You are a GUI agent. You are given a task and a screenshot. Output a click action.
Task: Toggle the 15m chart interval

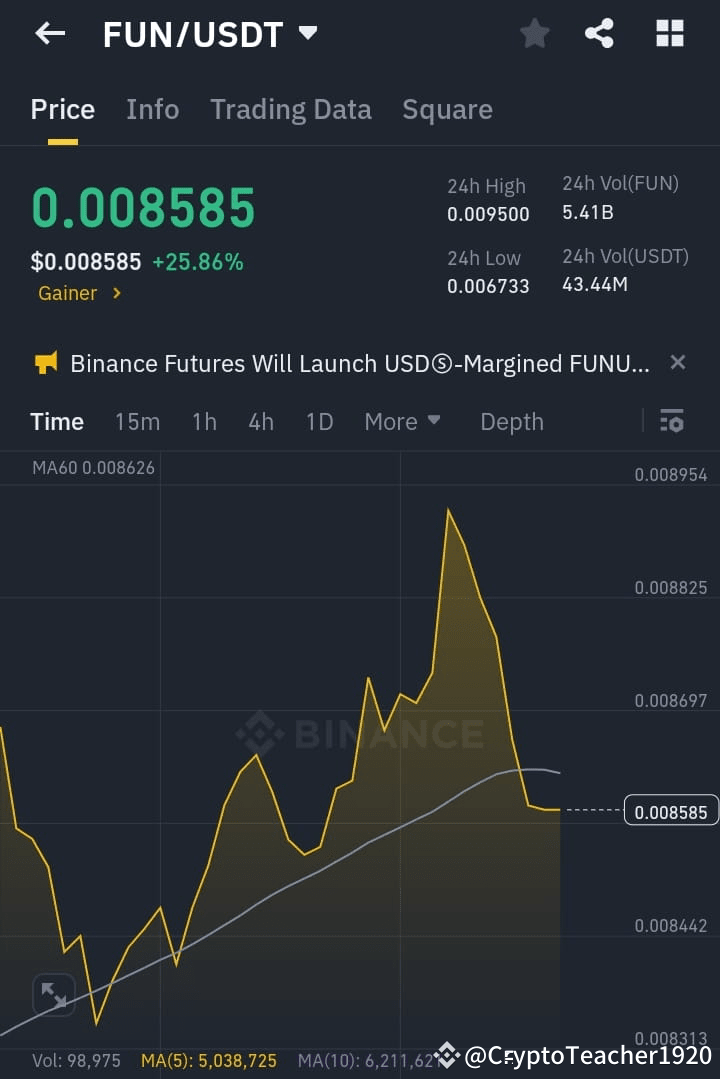tap(137, 421)
